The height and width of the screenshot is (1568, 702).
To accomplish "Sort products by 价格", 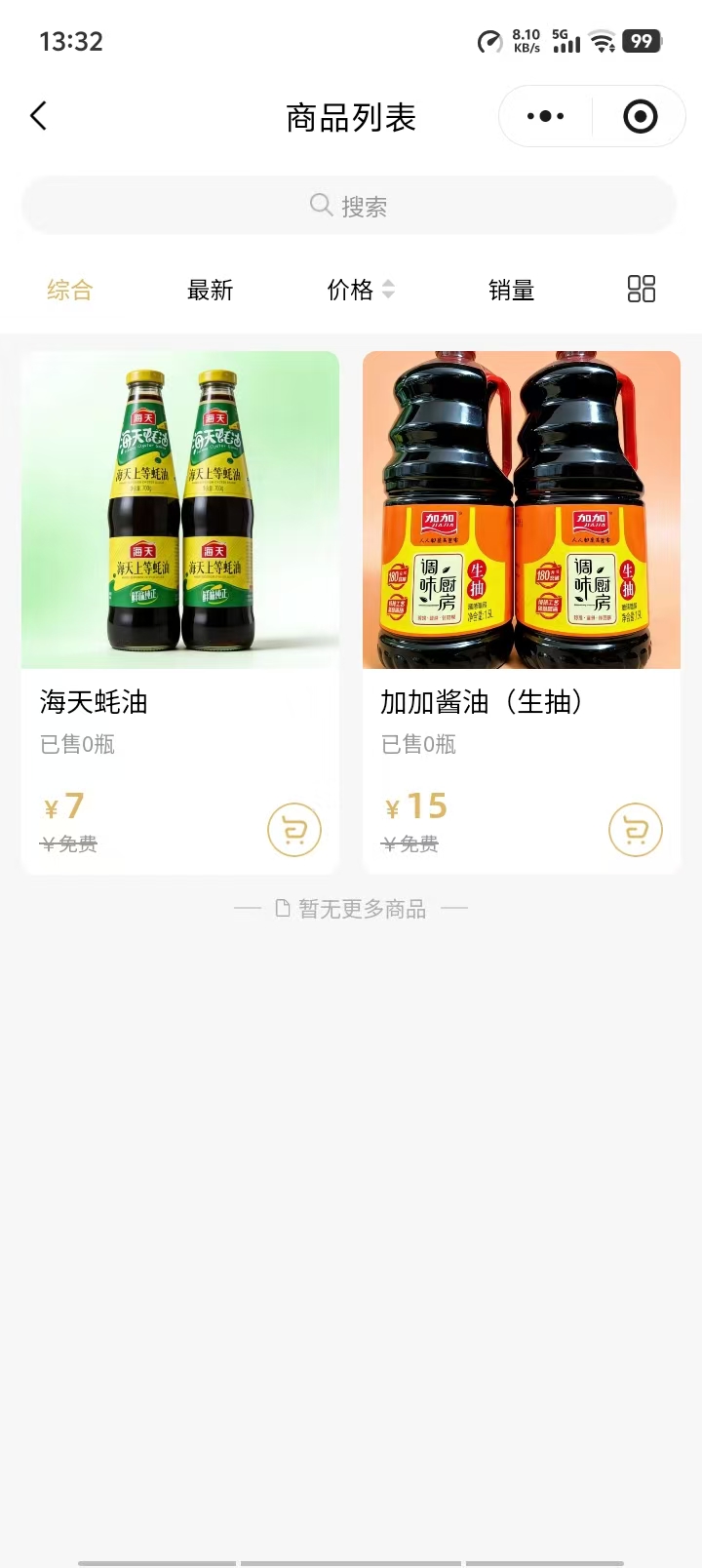I will 360,290.
